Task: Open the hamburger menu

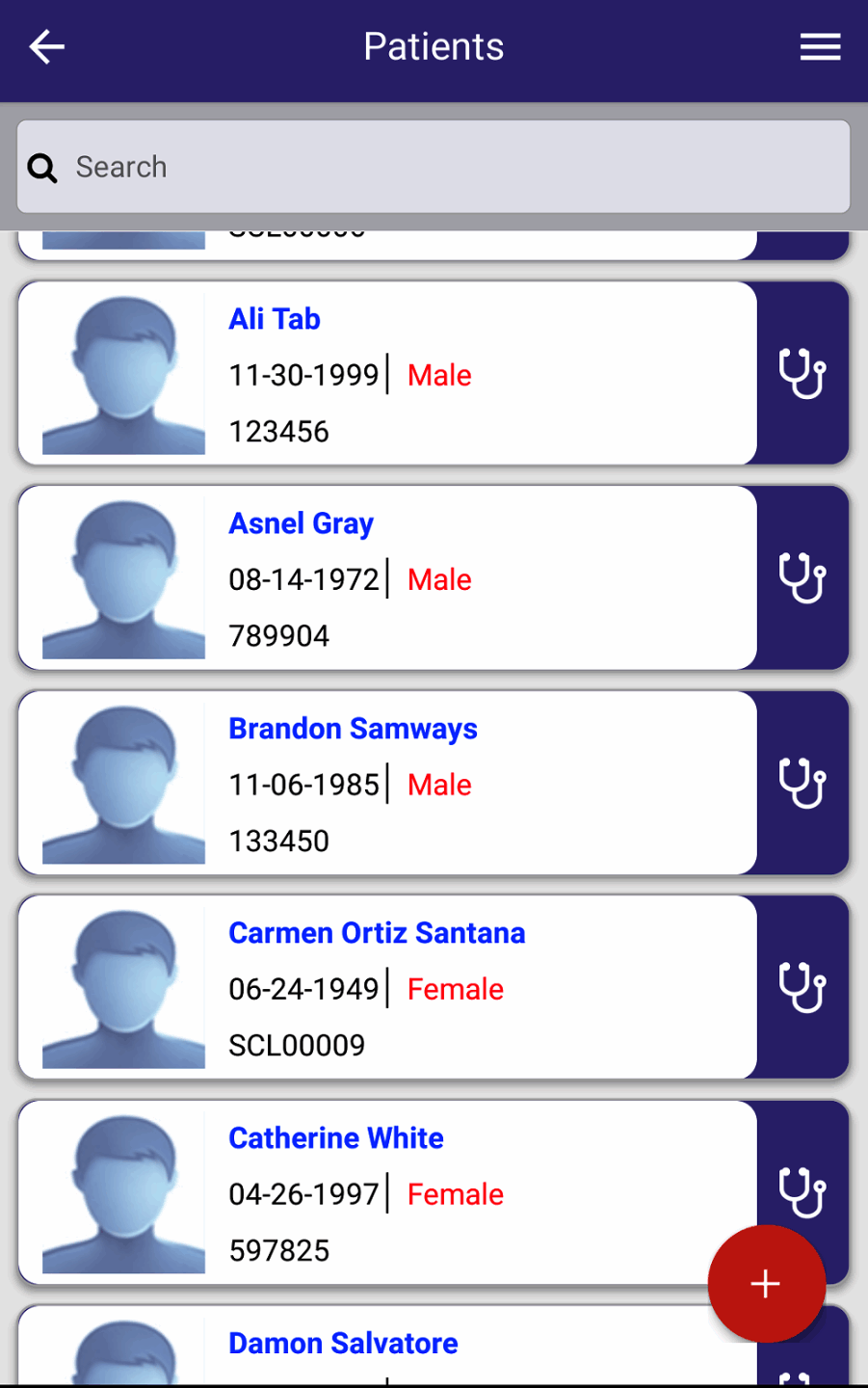Action: [x=820, y=46]
